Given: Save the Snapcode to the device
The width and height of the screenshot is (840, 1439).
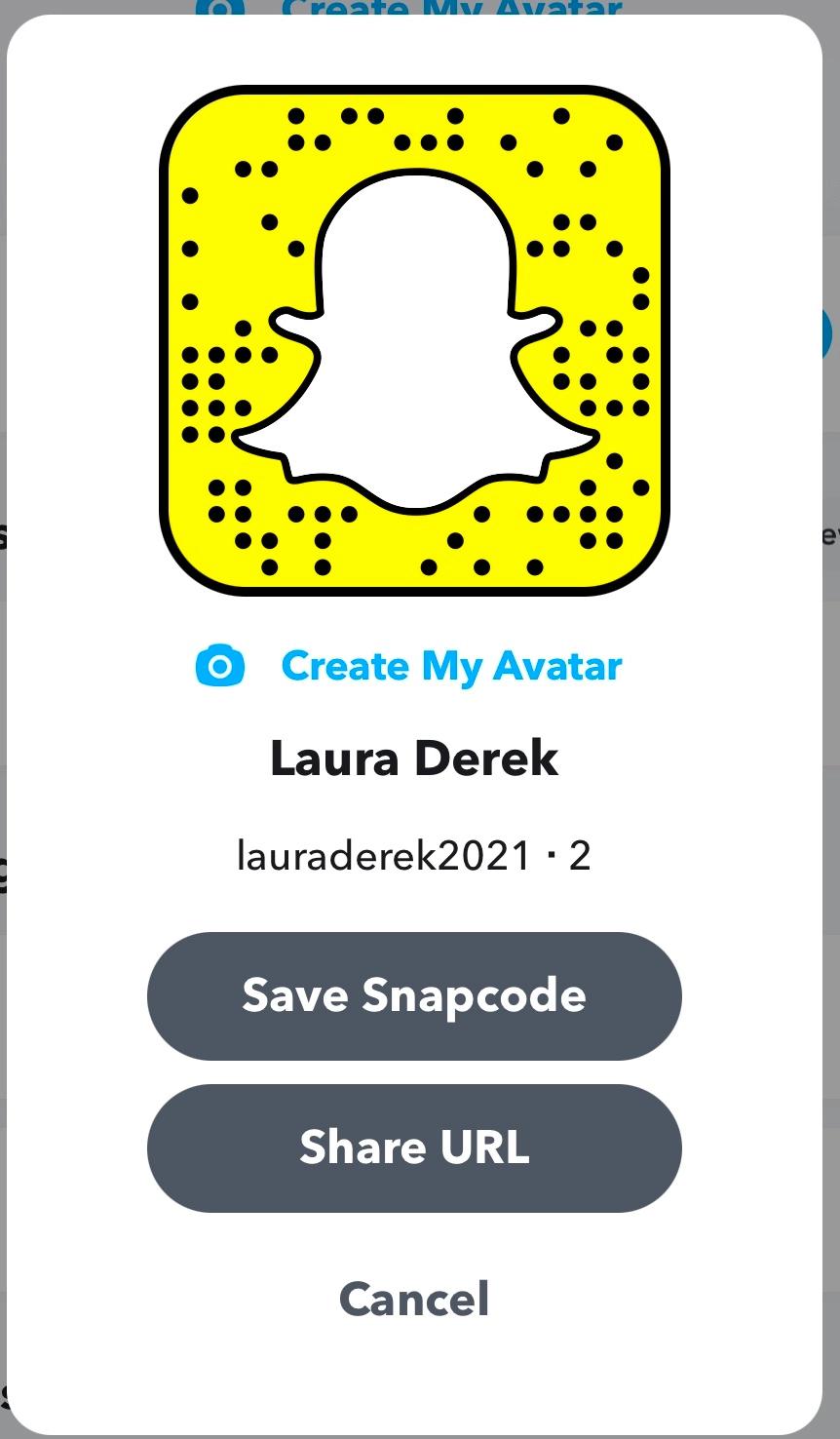Looking at the screenshot, I should [x=414, y=995].
